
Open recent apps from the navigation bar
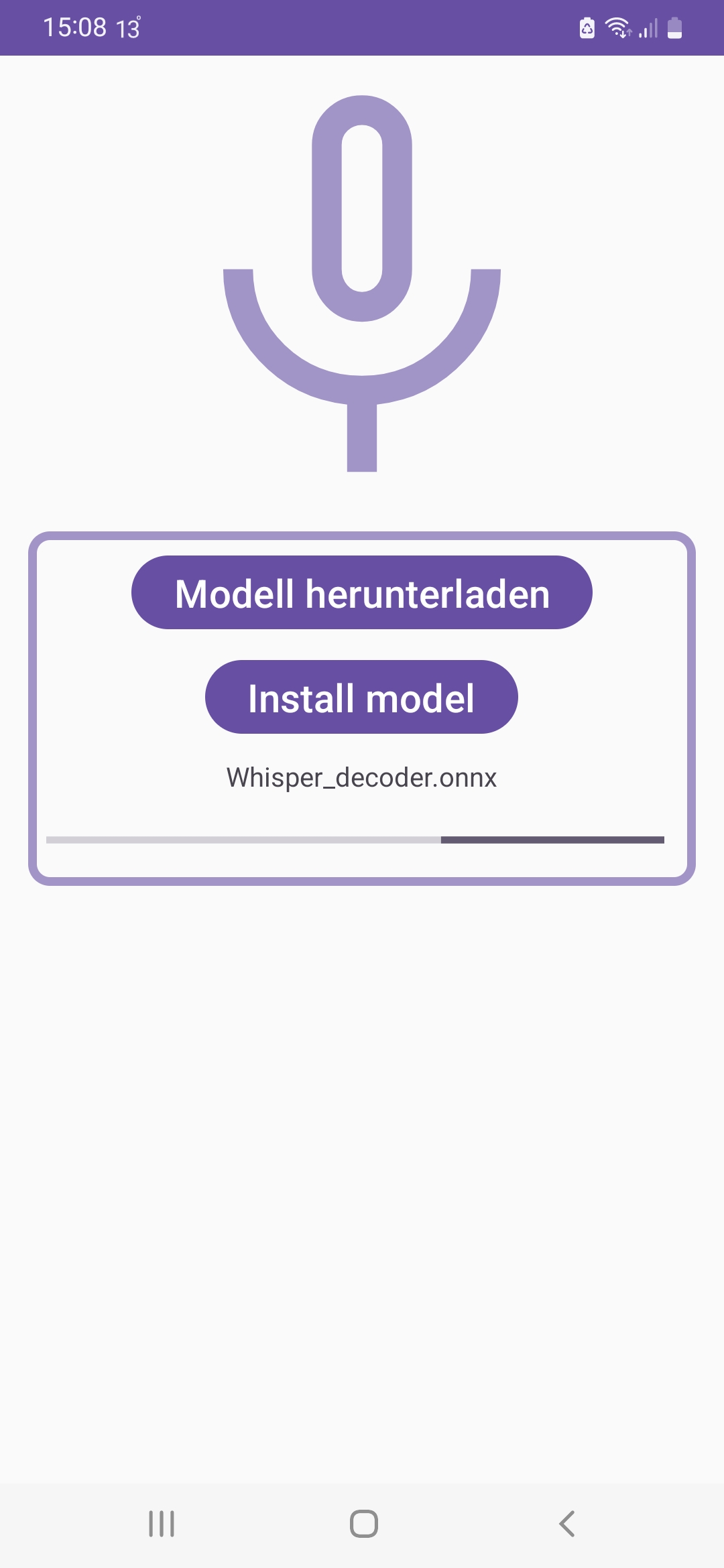(162, 1524)
